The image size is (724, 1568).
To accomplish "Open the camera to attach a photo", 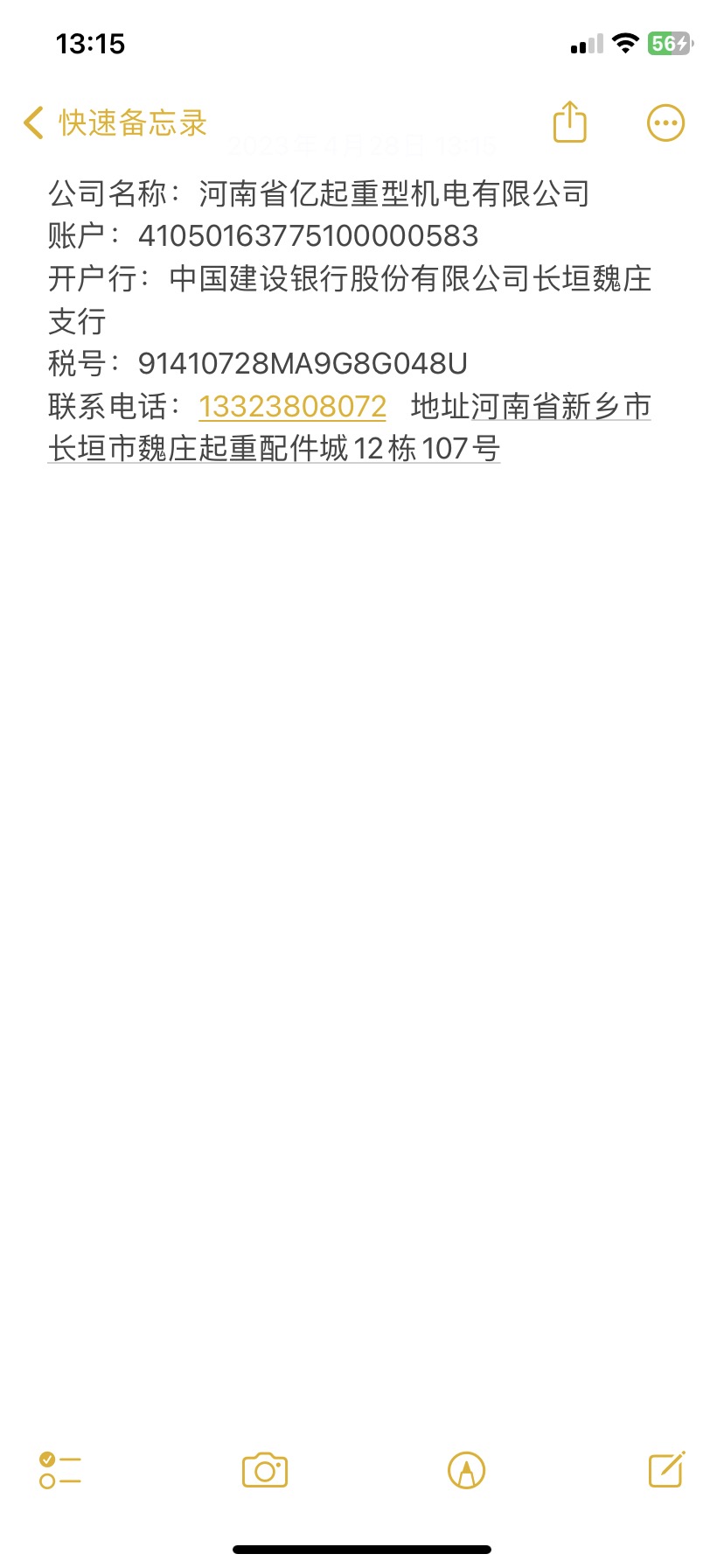I will tap(265, 1470).
